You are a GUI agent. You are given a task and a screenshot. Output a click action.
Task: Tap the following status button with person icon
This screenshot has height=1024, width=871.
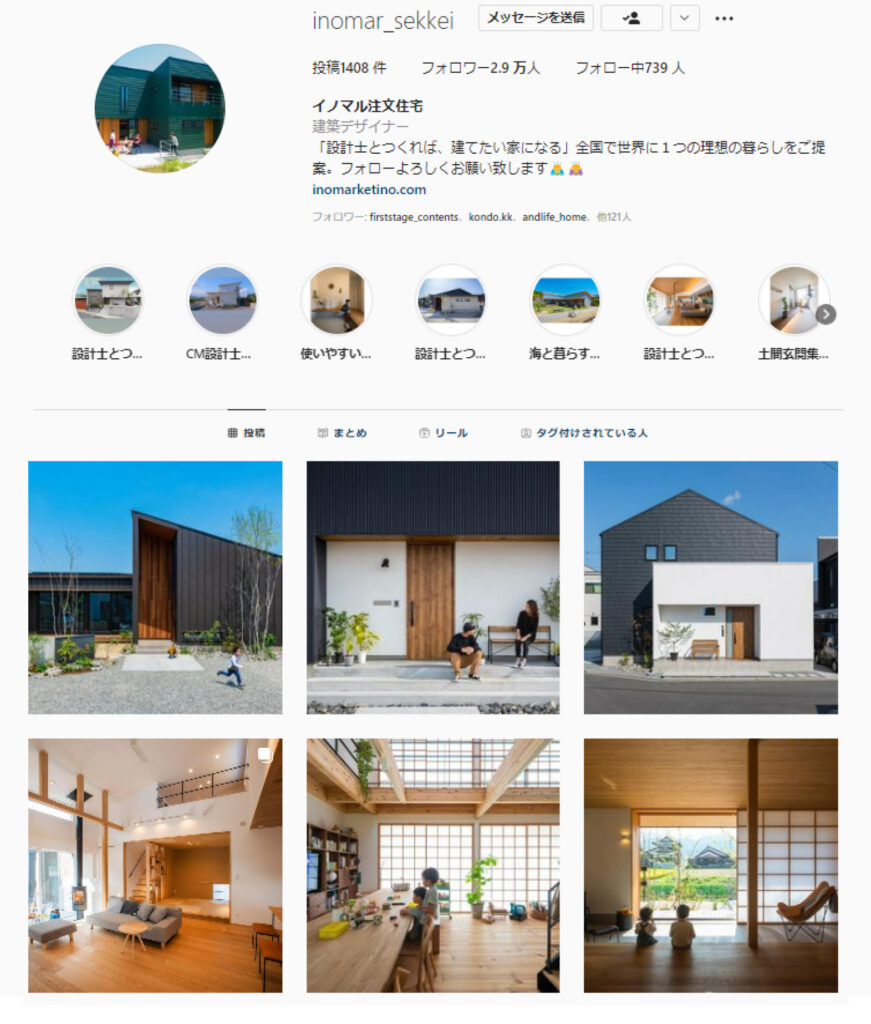point(631,18)
